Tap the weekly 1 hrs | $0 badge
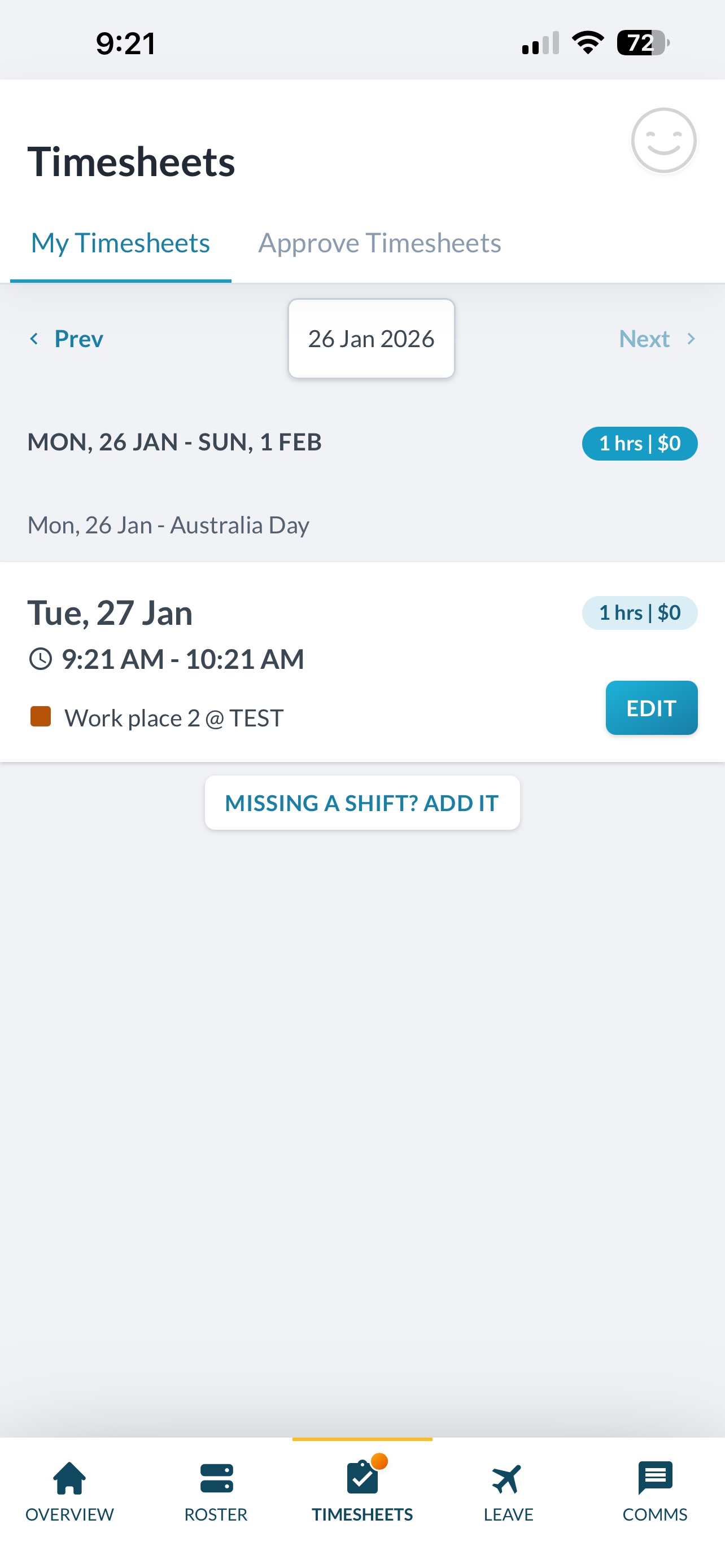Viewport: 725px width, 1568px height. (639, 443)
